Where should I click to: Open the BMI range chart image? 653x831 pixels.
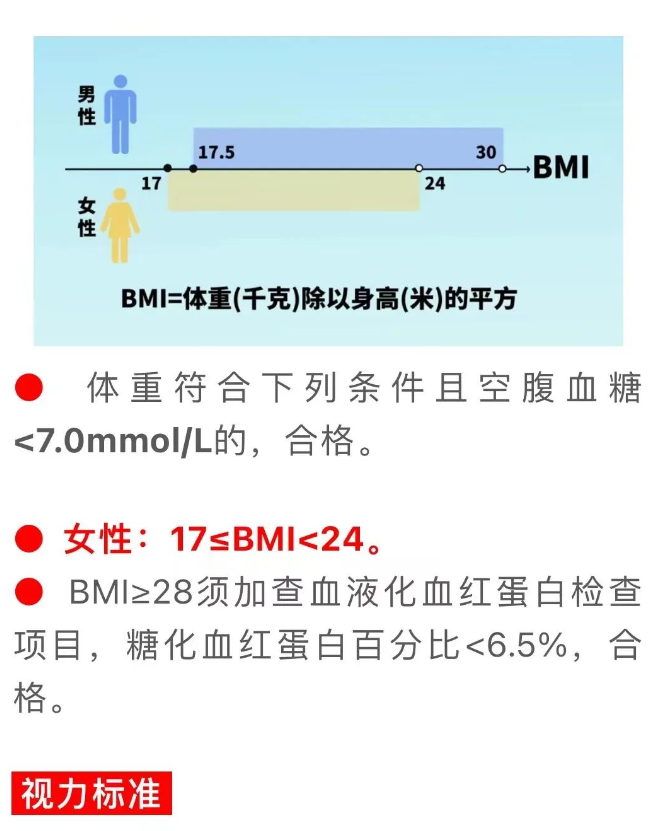tap(327, 190)
